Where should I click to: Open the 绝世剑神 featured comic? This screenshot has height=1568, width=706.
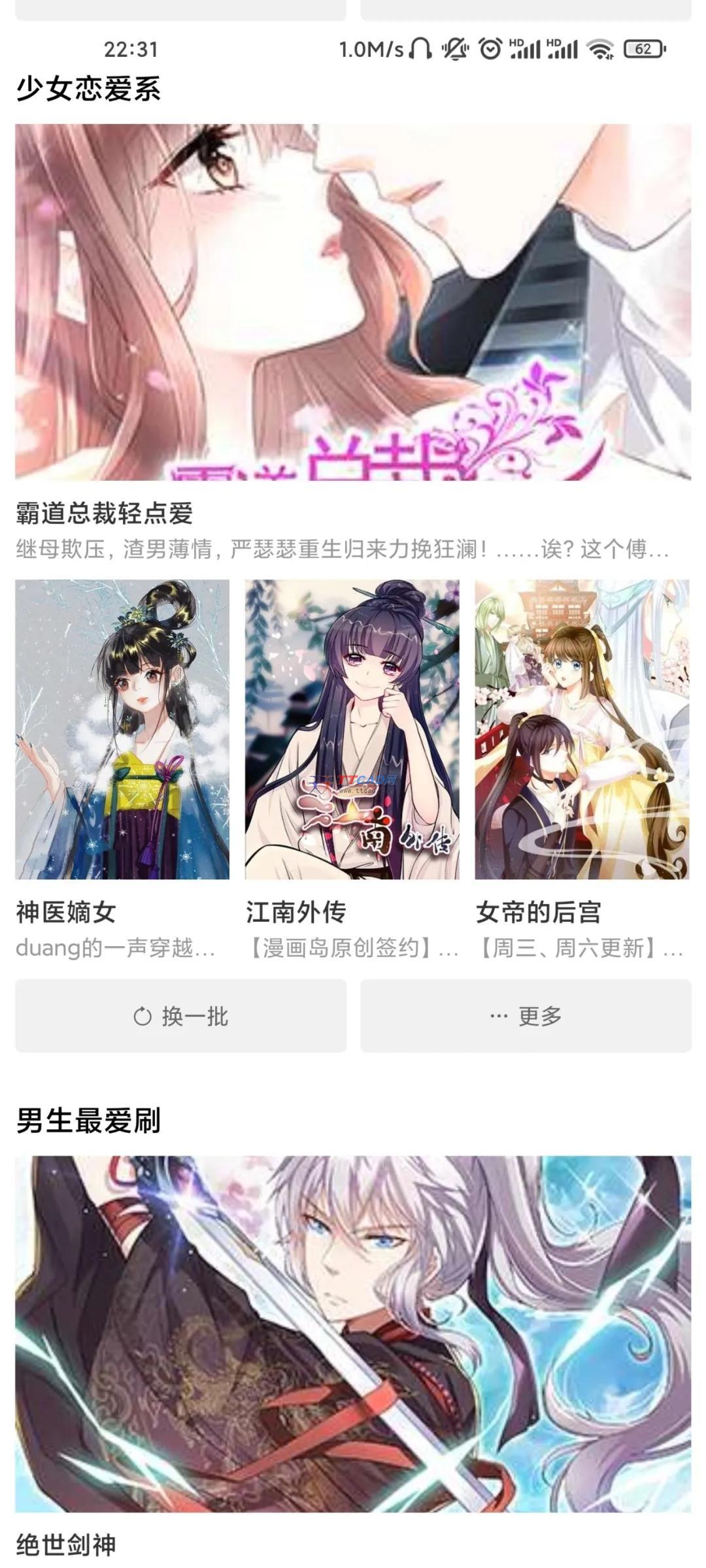tap(353, 1333)
